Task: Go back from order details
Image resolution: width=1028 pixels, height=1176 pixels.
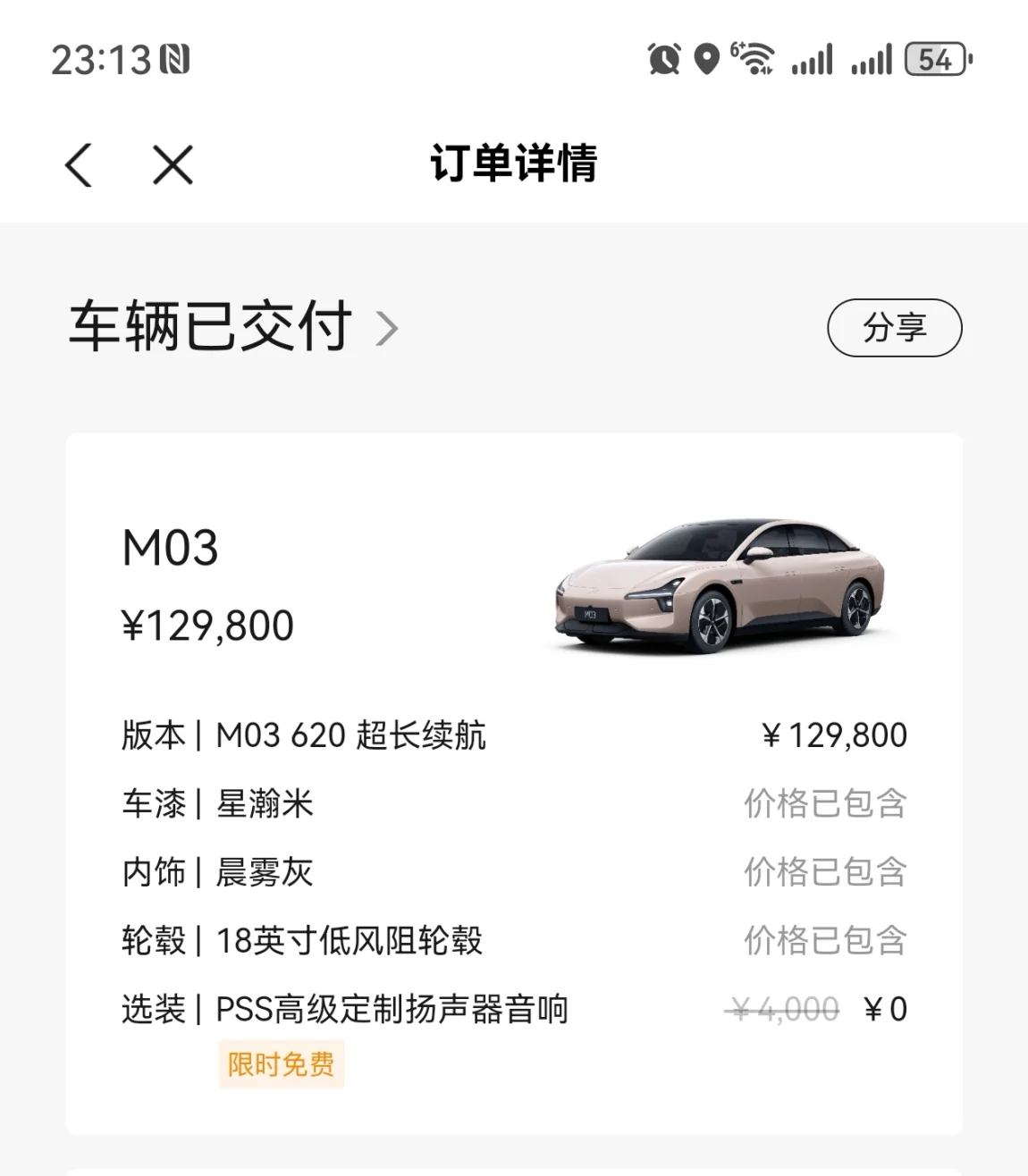Action: click(79, 165)
